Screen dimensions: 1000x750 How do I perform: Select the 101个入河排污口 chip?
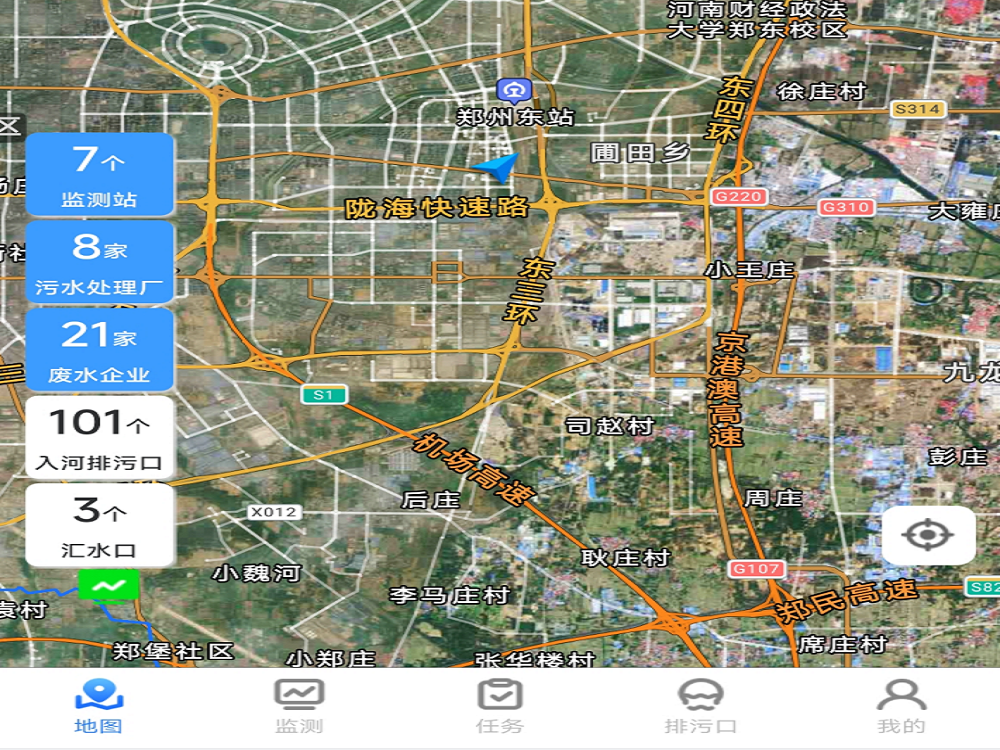100,437
